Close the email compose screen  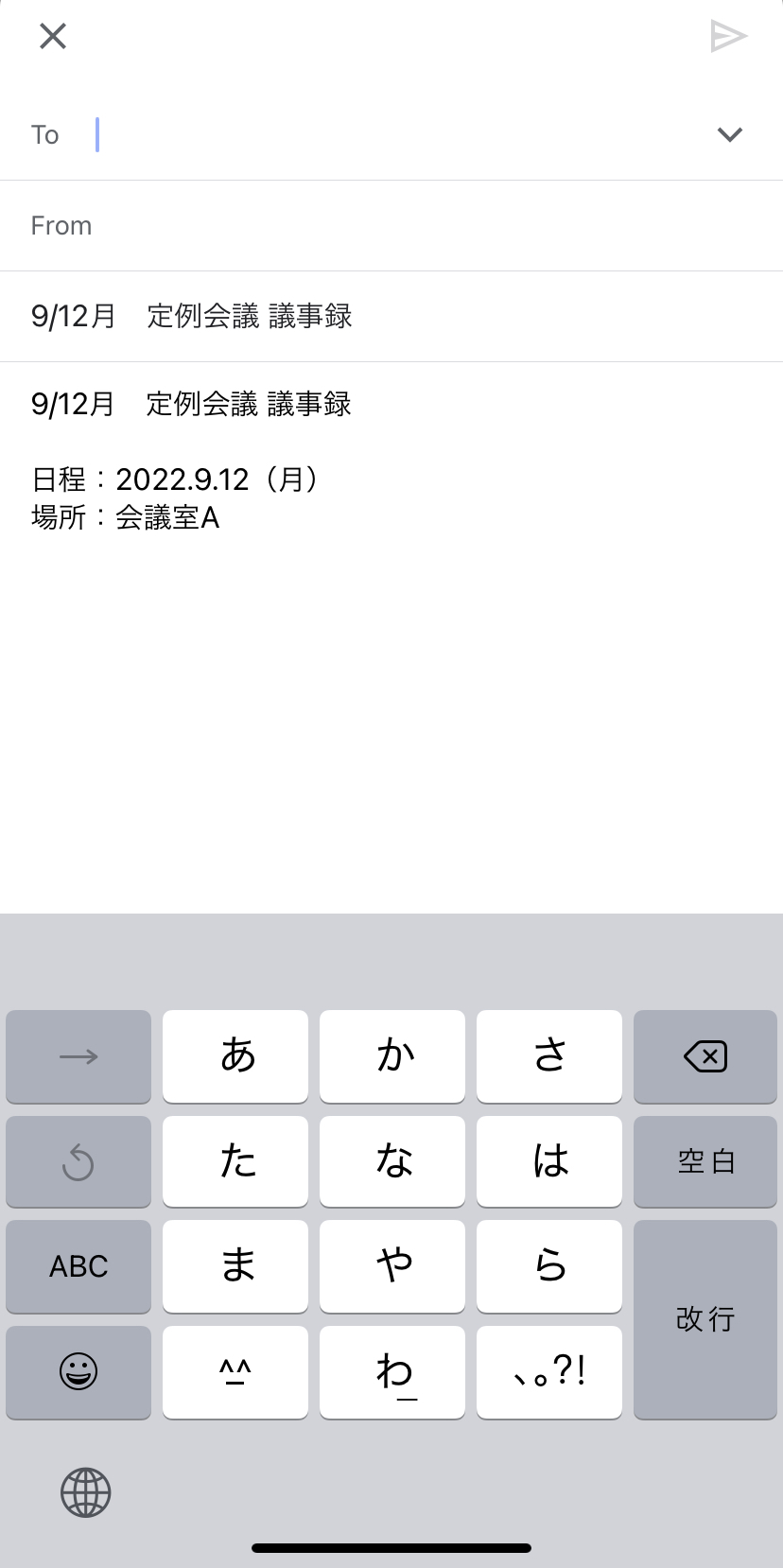point(52,36)
